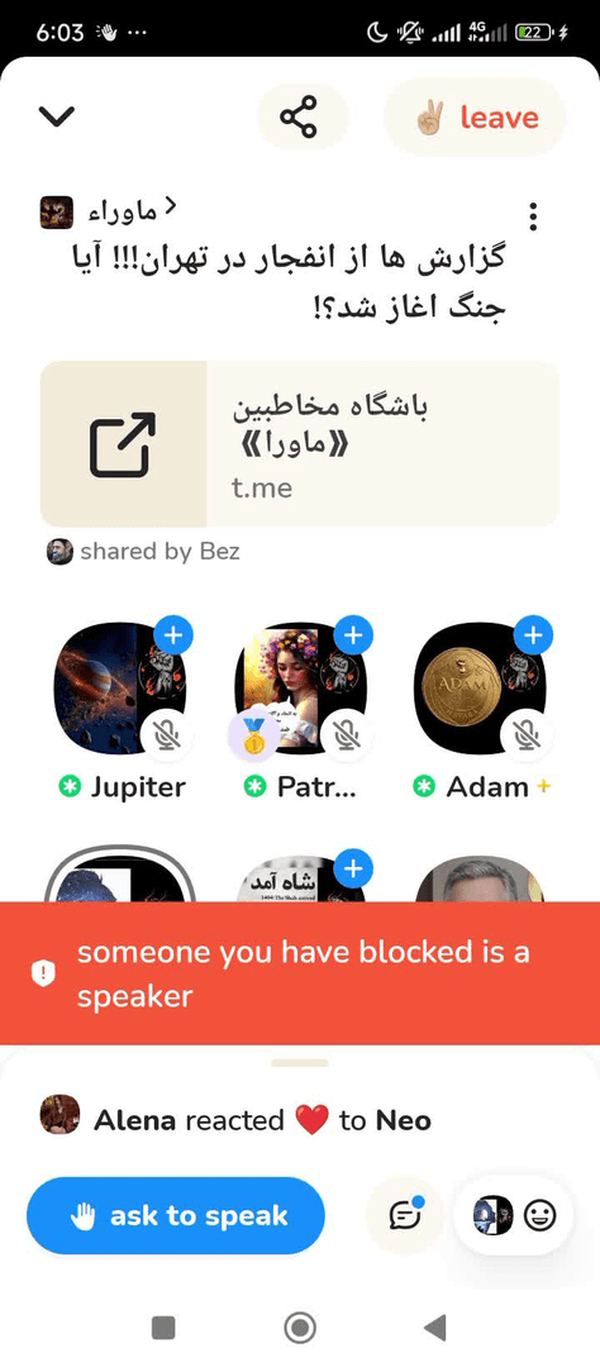Go back with the system back button
The image size is (600, 1367).
[434, 1328]
